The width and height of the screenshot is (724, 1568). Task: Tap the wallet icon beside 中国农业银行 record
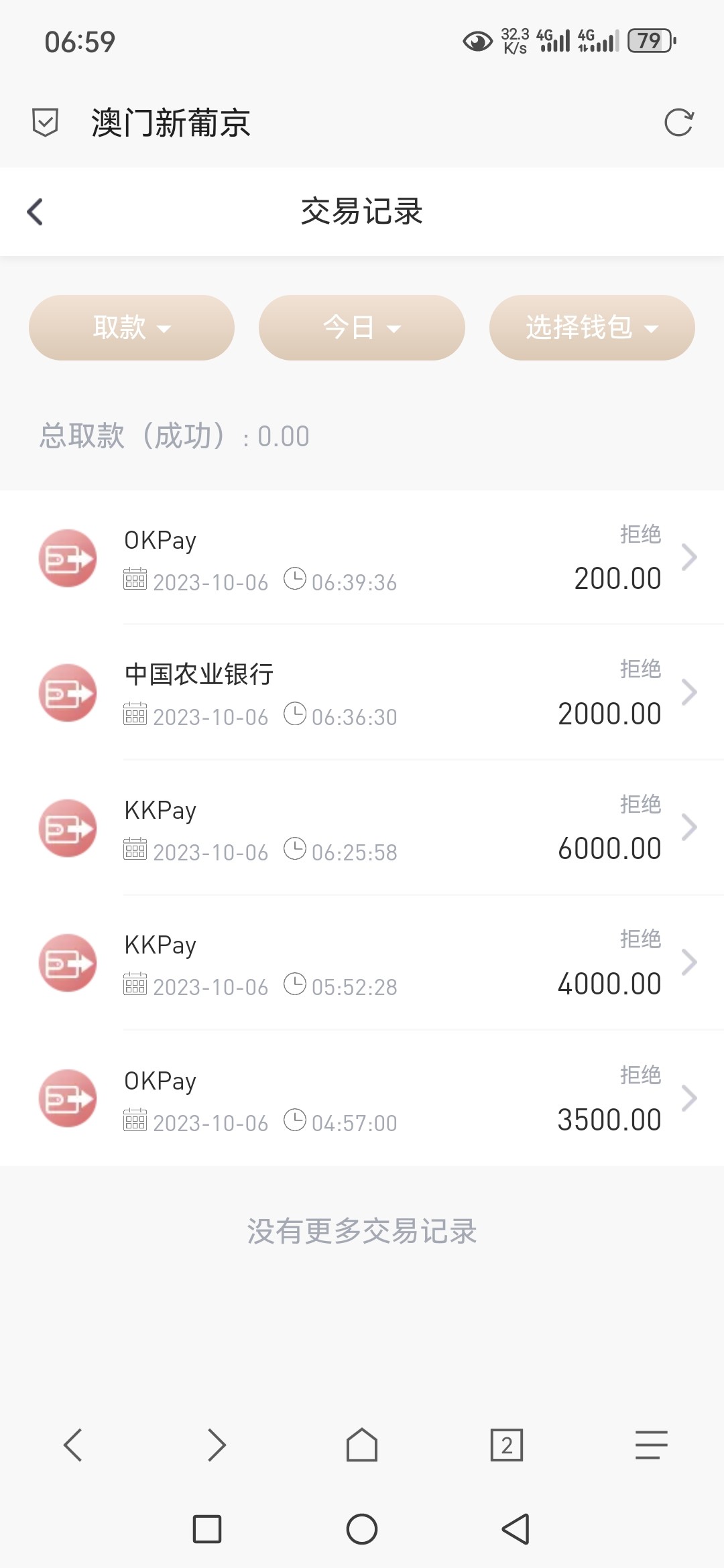click(x=67, y=693)
